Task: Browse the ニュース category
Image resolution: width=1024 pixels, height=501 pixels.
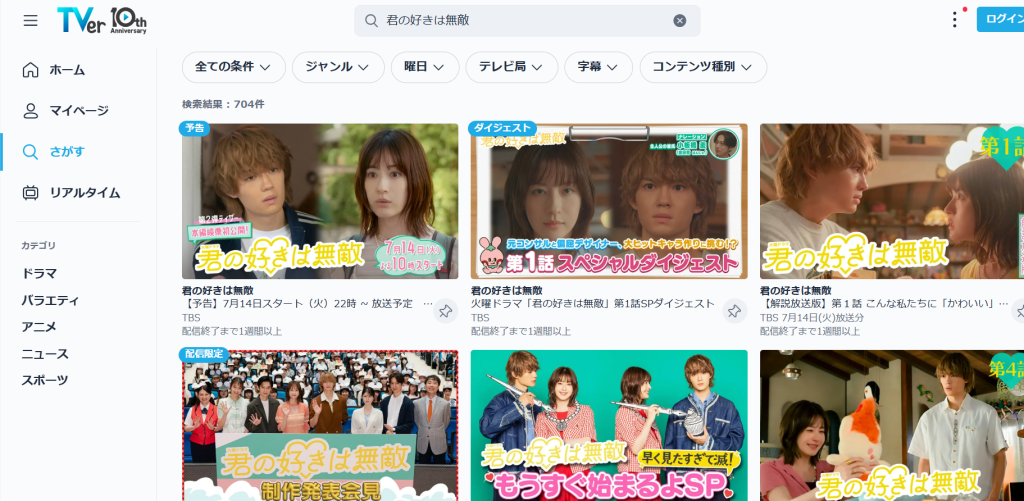Action: 45,354
